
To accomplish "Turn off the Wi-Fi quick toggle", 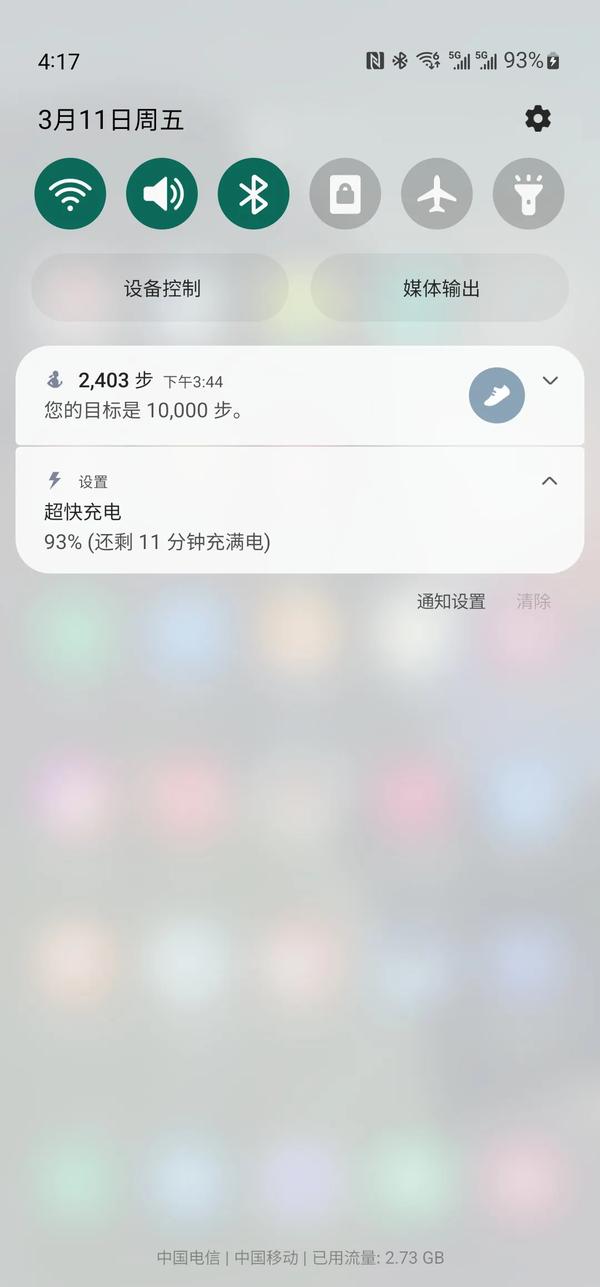I will (x=70, y=194).
